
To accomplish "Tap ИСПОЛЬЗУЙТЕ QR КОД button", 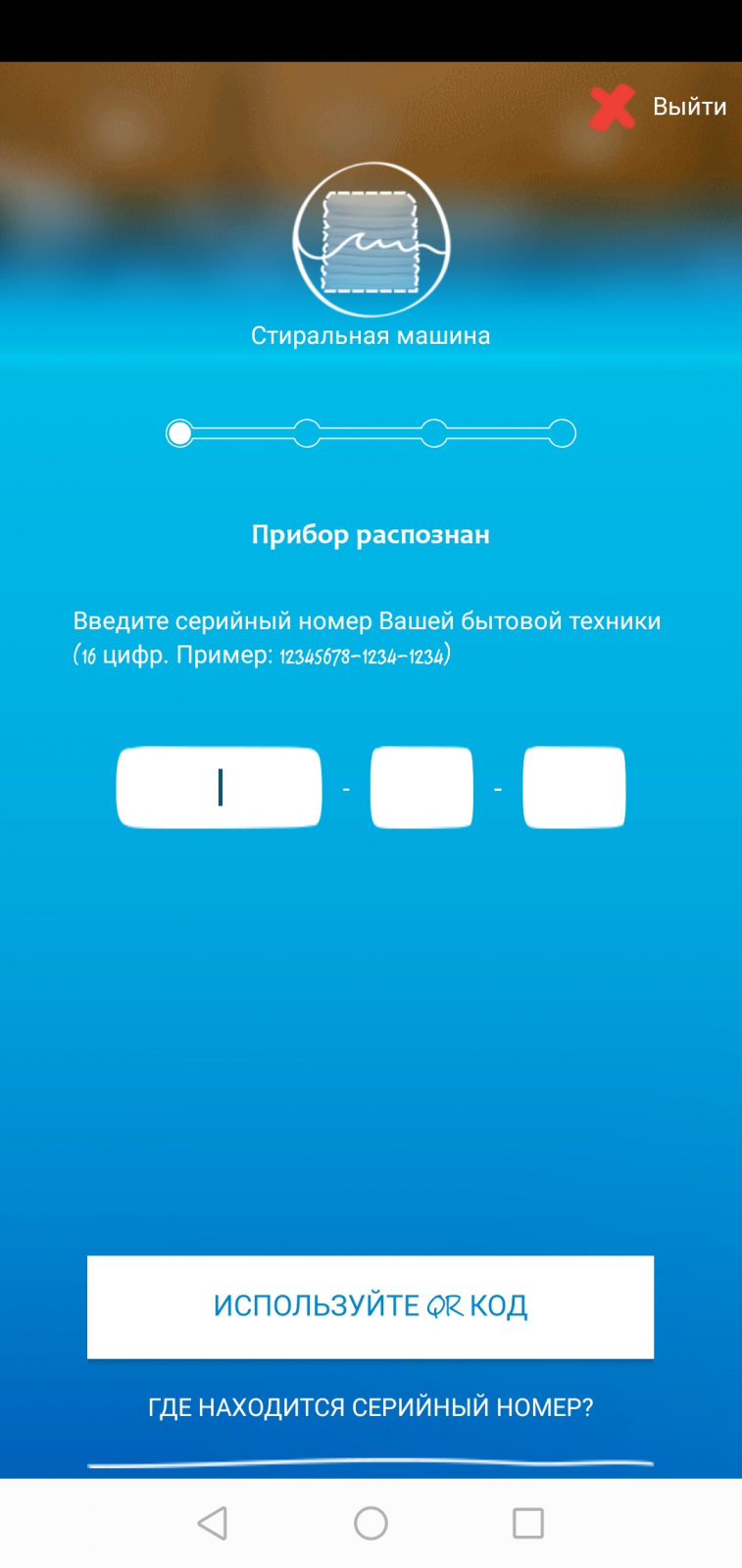I will tap(371, 1306).
